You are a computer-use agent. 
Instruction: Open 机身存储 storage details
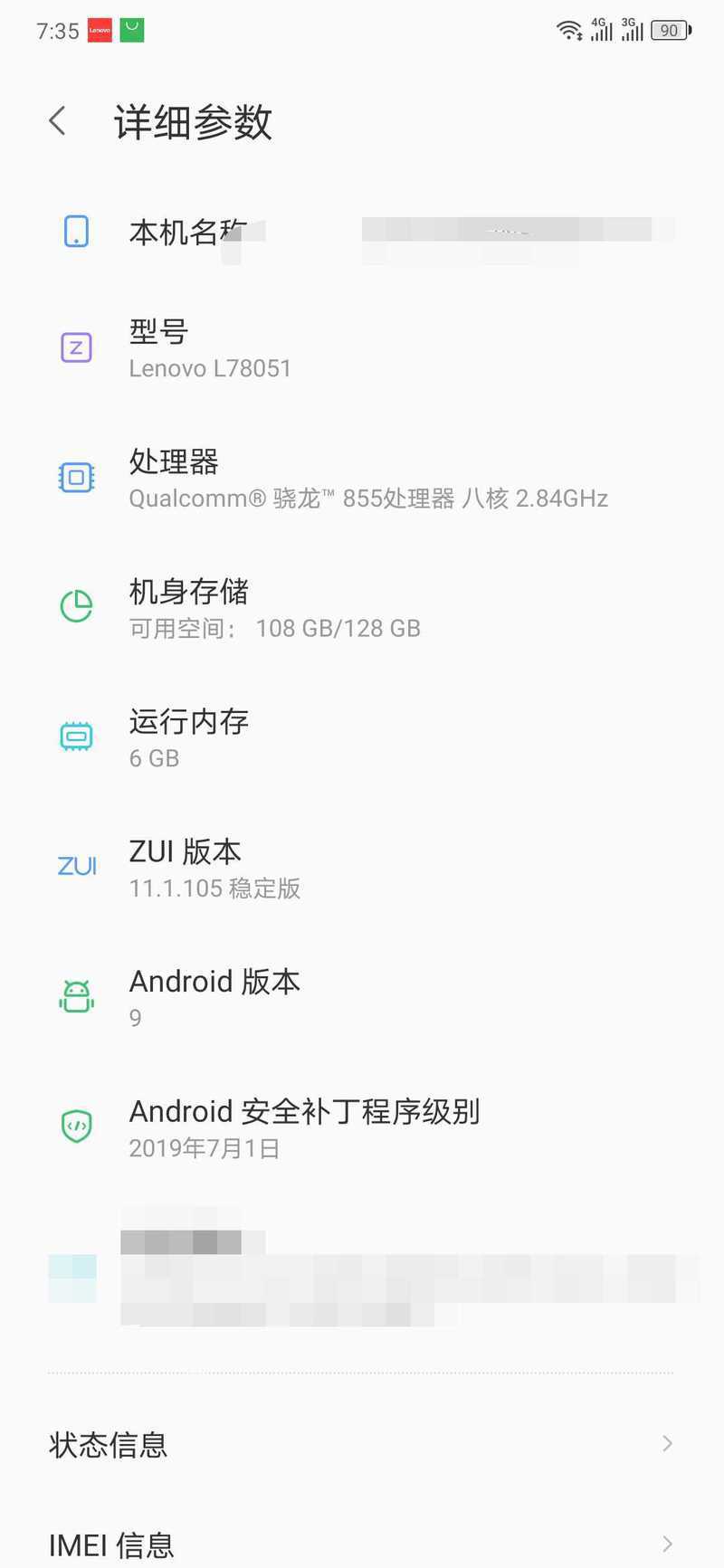(x=362, y=608)
